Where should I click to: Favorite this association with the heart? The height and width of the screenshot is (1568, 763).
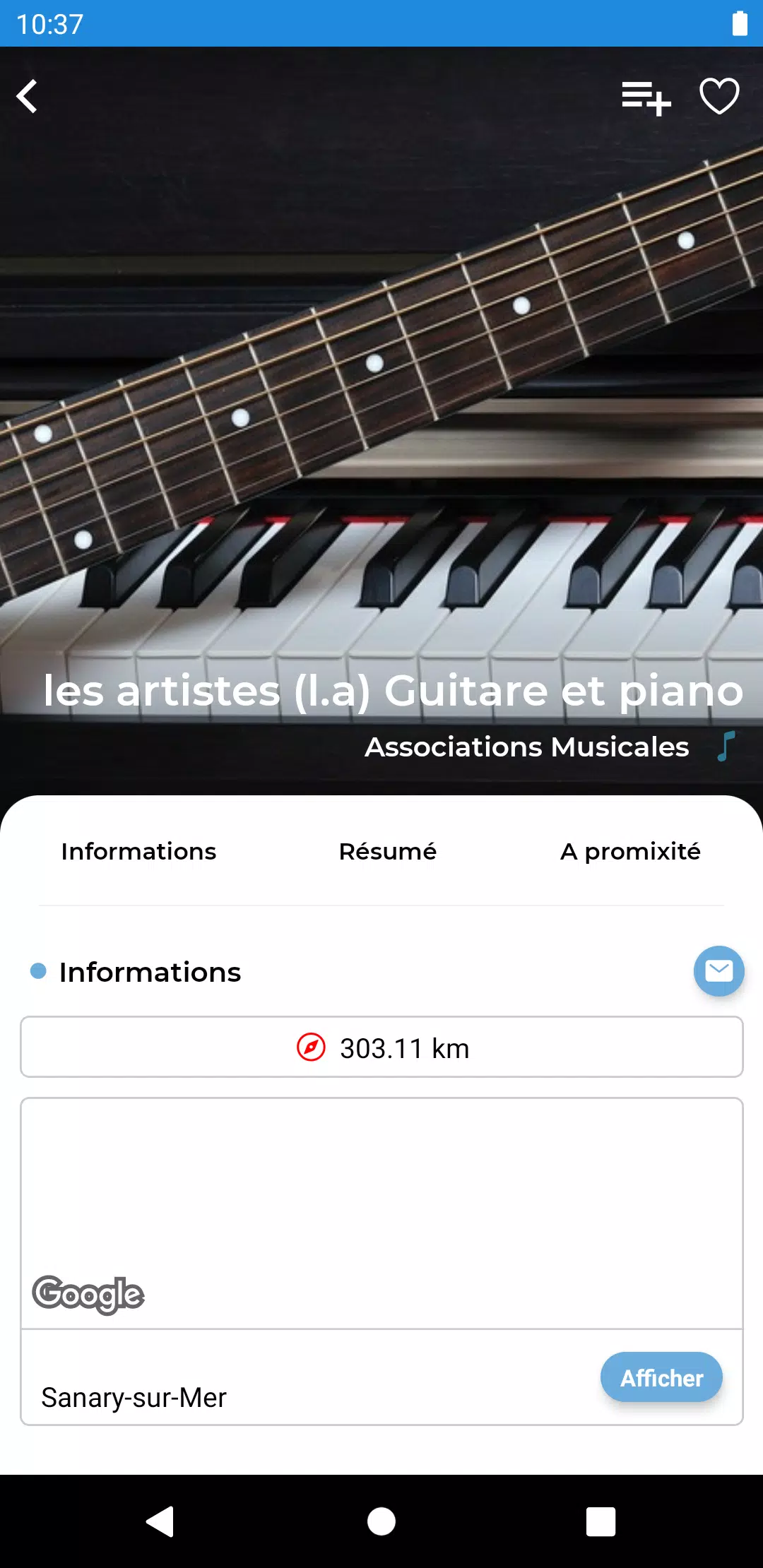[719, 96]
